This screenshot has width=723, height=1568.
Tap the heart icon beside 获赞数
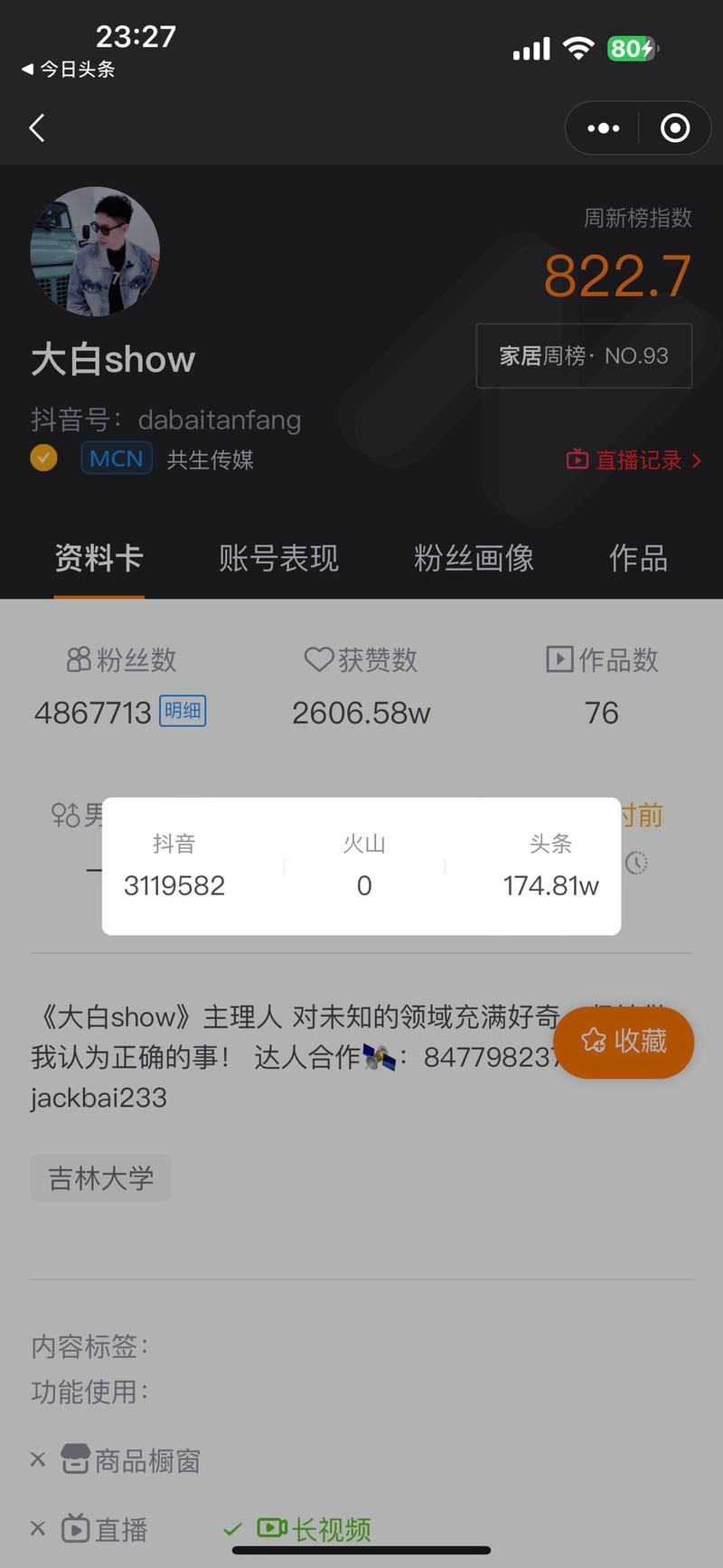(x=318, y=660)
